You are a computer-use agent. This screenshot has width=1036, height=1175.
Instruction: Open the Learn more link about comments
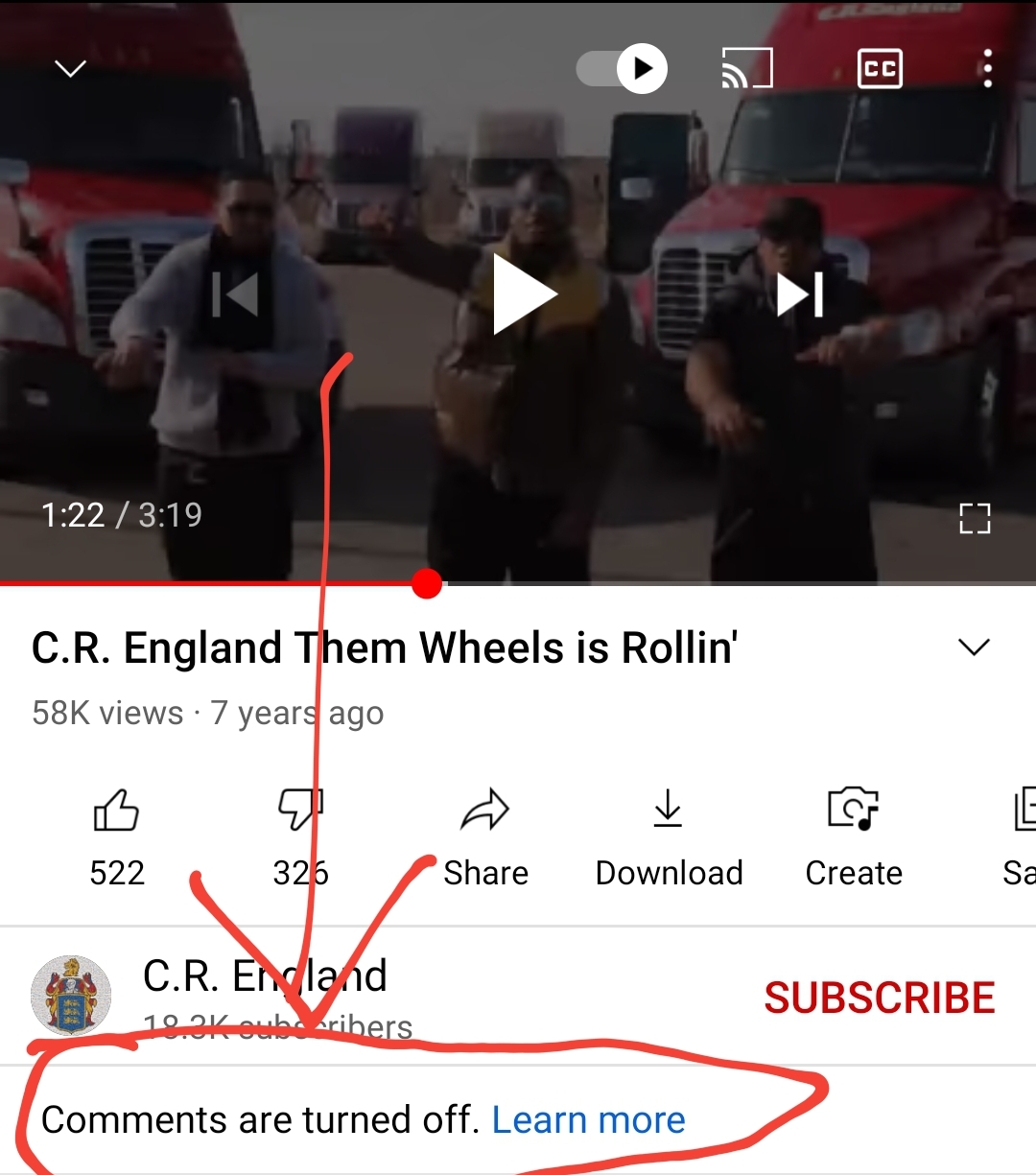point(589,1120)
